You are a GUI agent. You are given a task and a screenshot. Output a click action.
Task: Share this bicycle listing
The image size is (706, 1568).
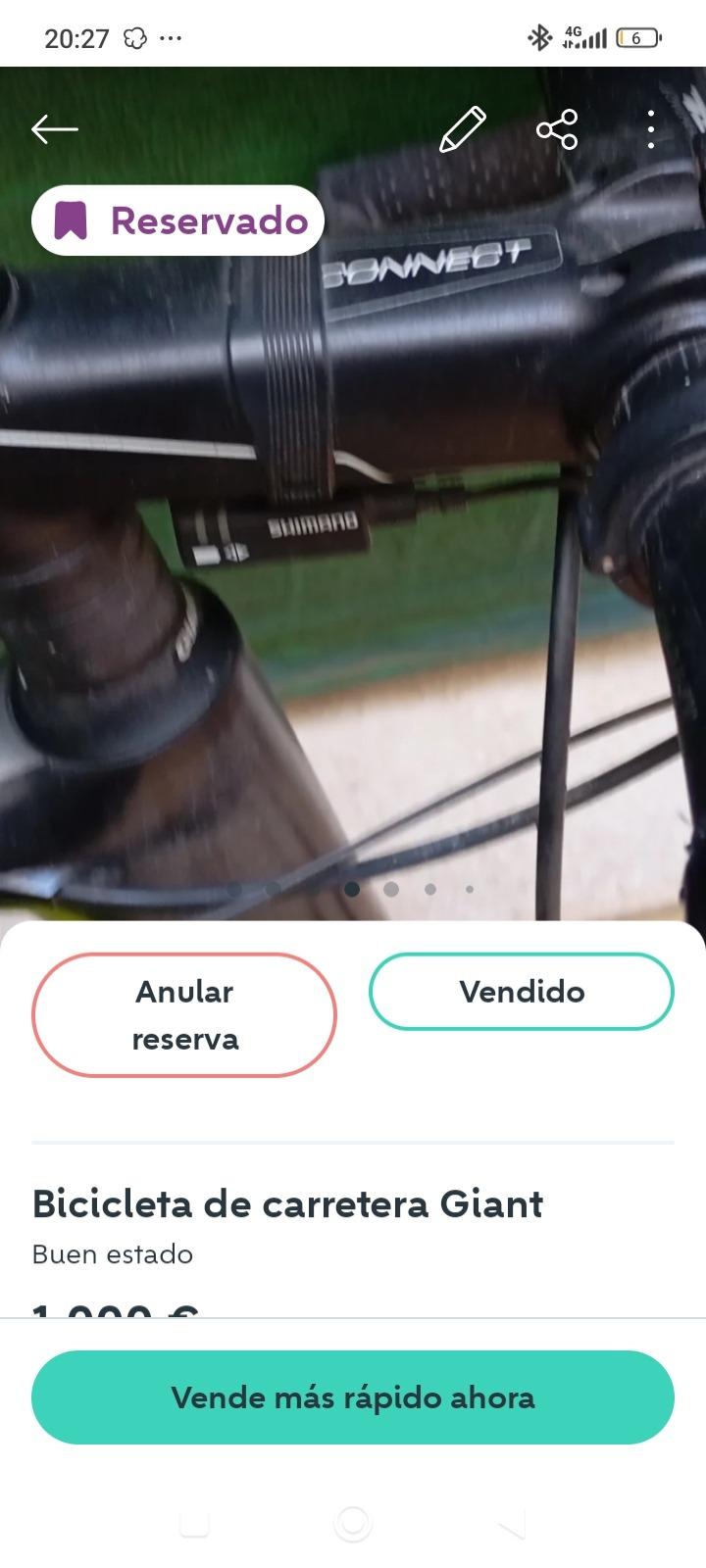(x=557, y=129)
